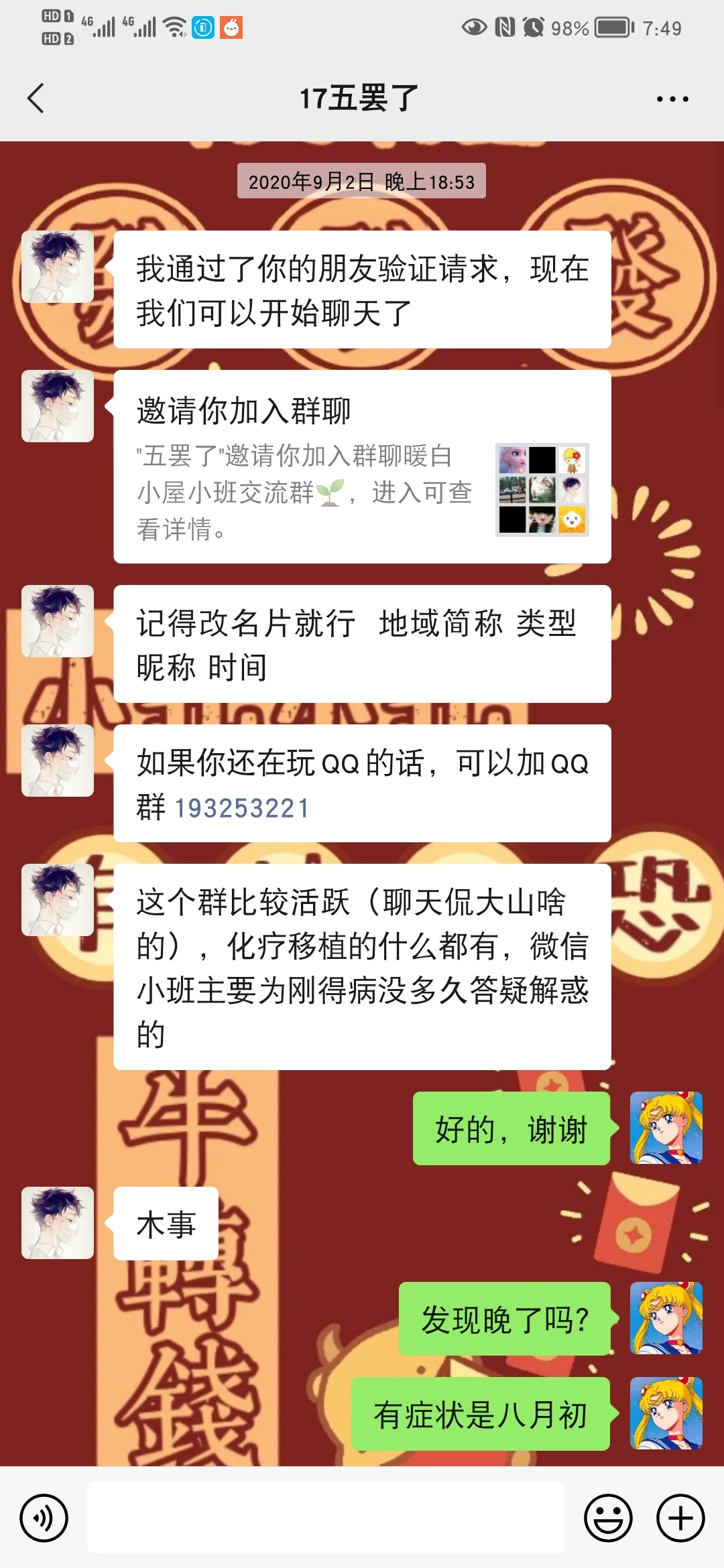
Task: Open the plus attachments menu
Action: [680, 1518]
